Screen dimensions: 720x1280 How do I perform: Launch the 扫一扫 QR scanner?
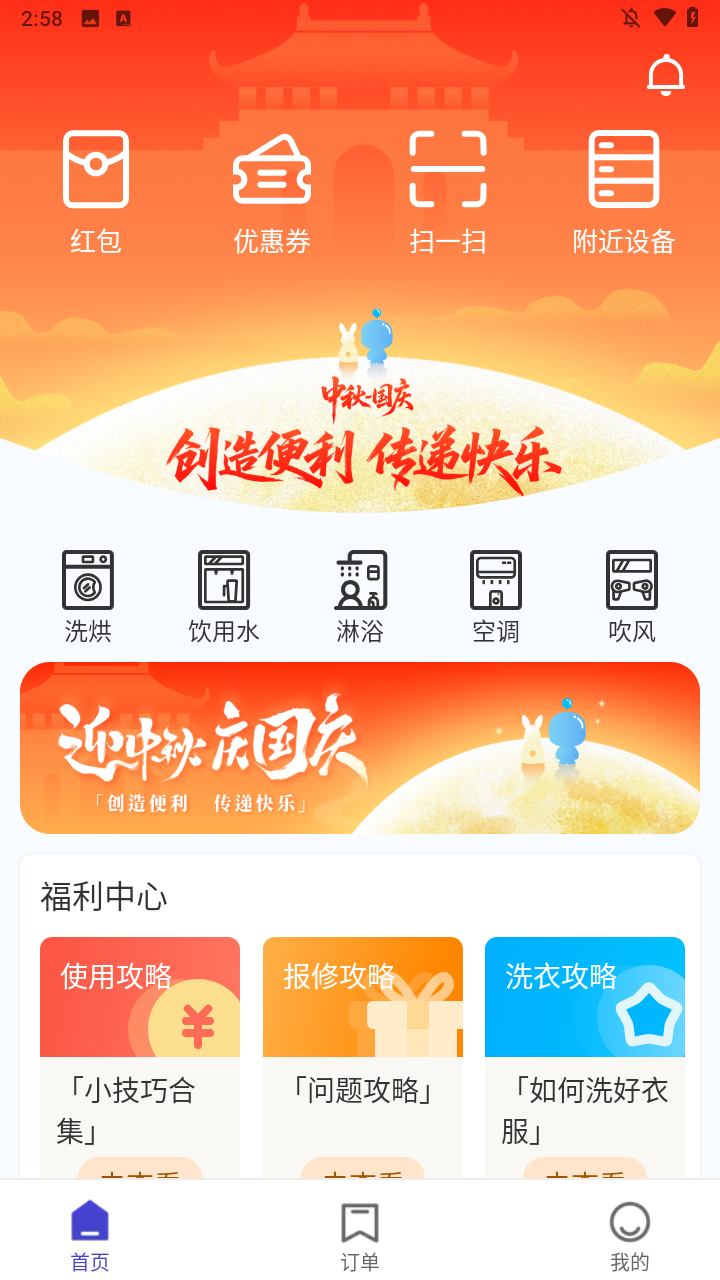coord(447,190)
